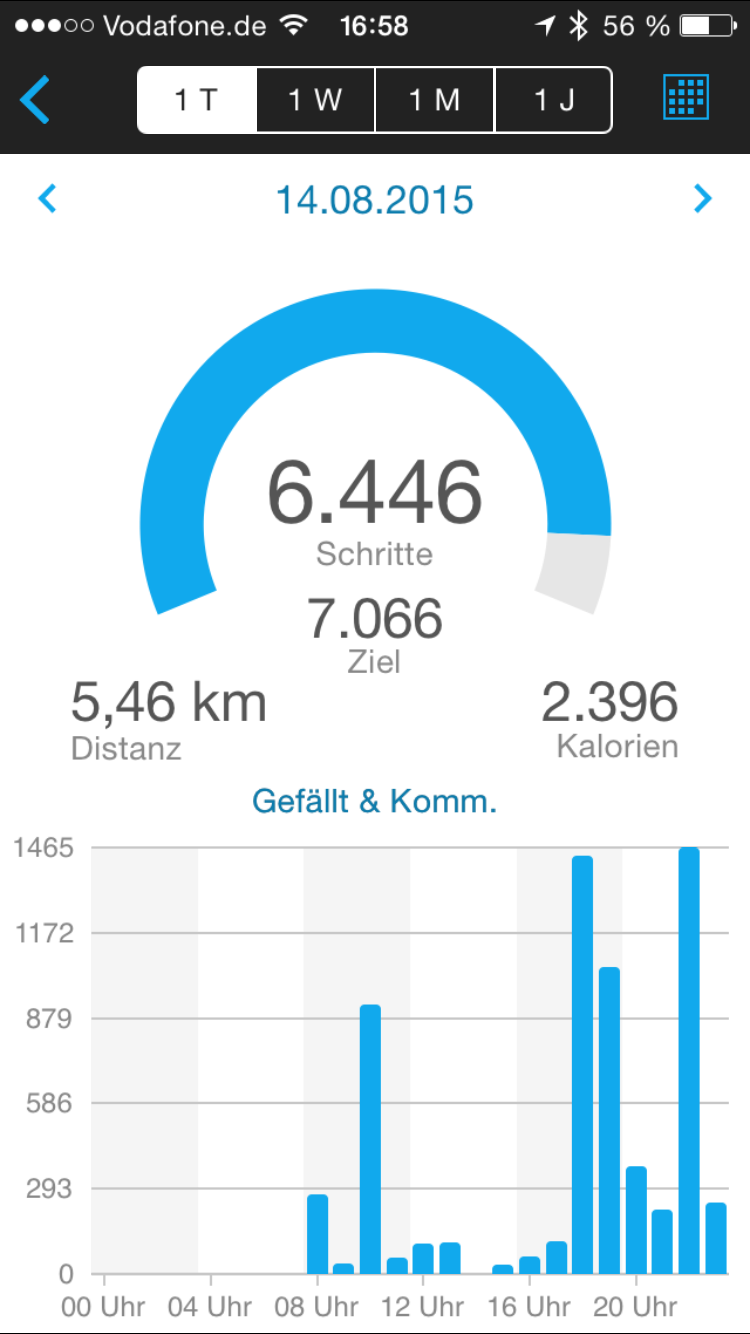Switch to the 1 W week view
Viewport: 750px width, 1334px height.
pos(316,100)
